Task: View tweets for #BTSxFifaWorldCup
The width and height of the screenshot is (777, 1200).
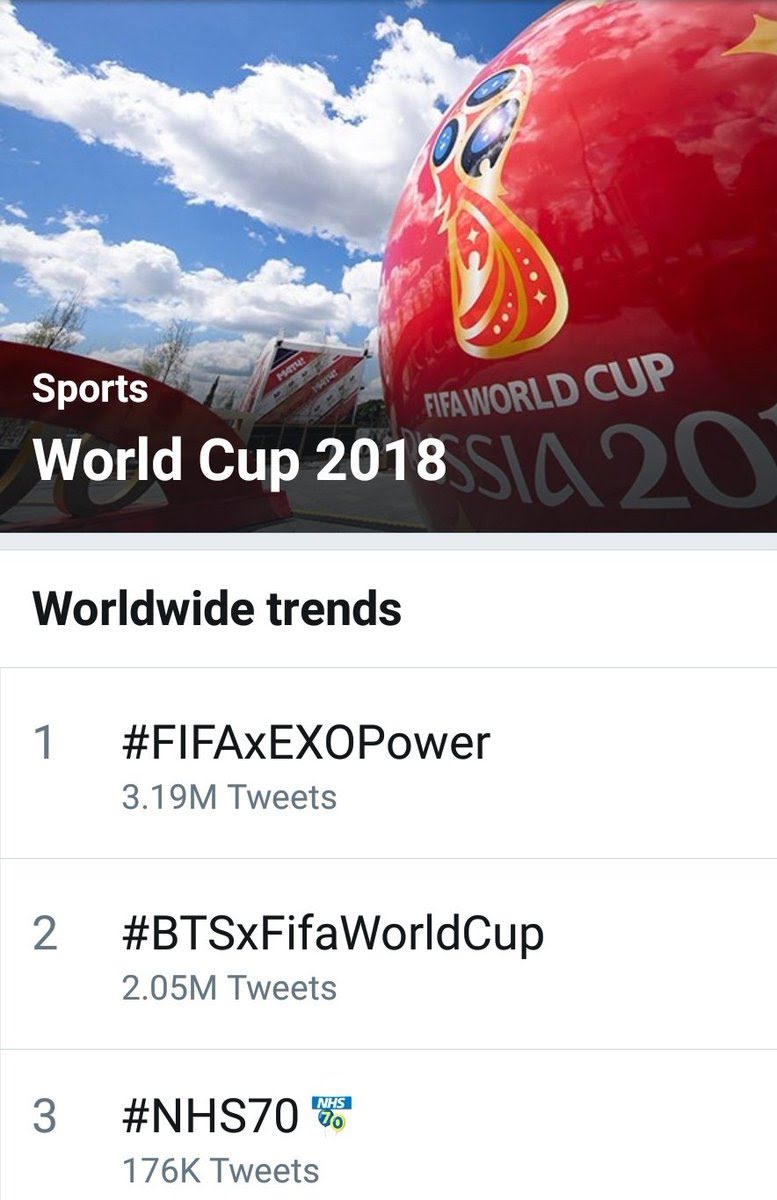Action: (x=388, y=954)
